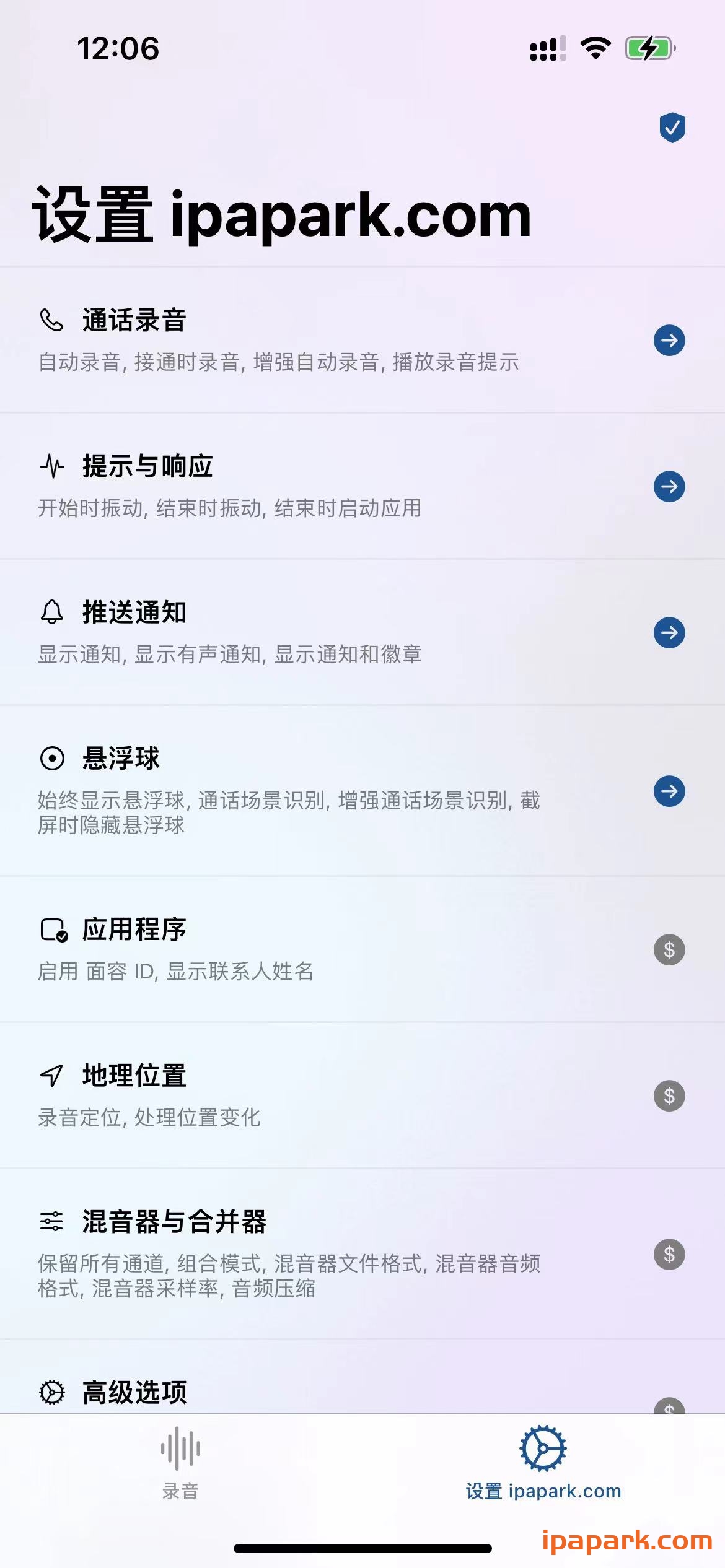Click the 地理位置 location arrow icon
Image resolution: width=725 pixels, height=1568 pixels.
coord(52,1076)
